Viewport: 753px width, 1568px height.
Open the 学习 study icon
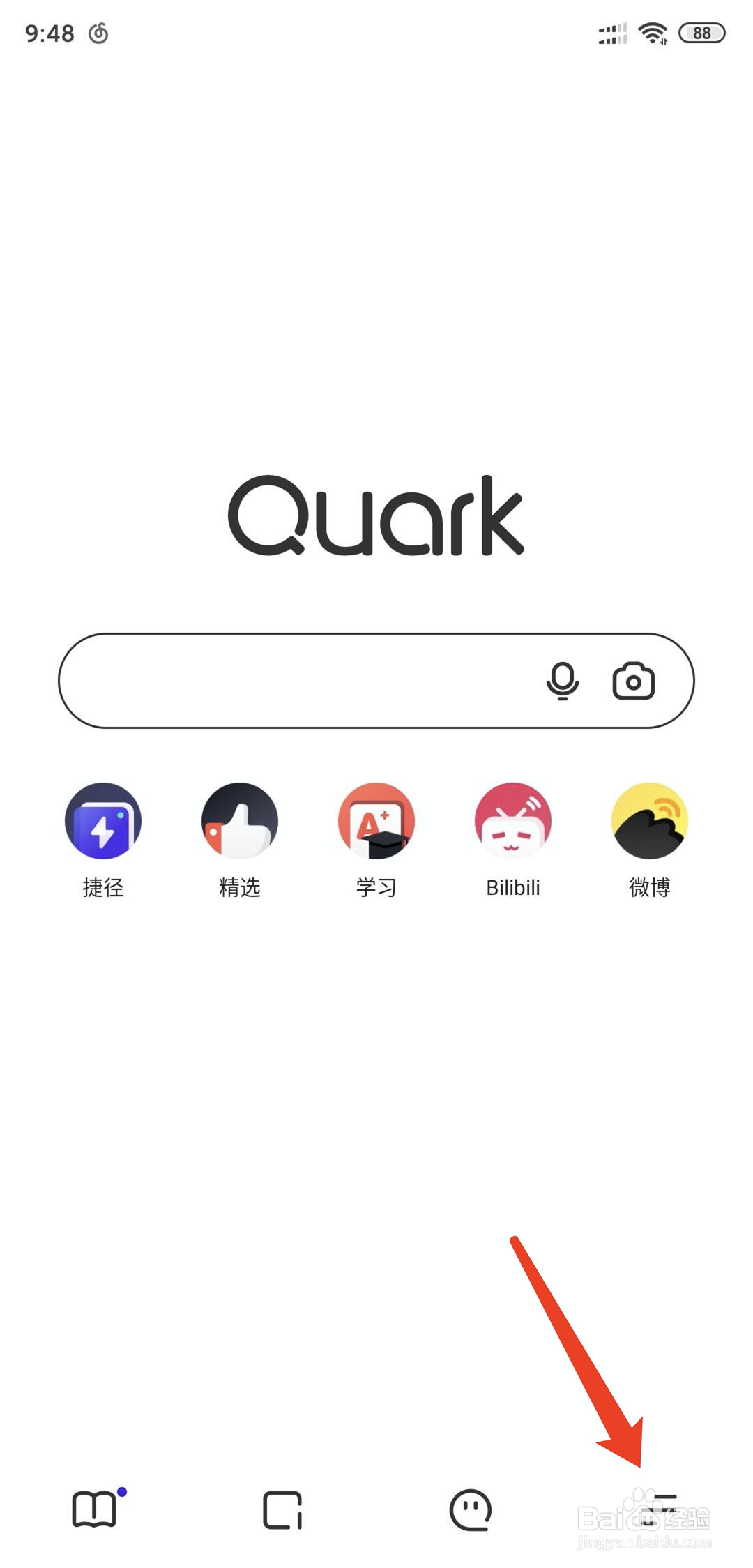376,821
